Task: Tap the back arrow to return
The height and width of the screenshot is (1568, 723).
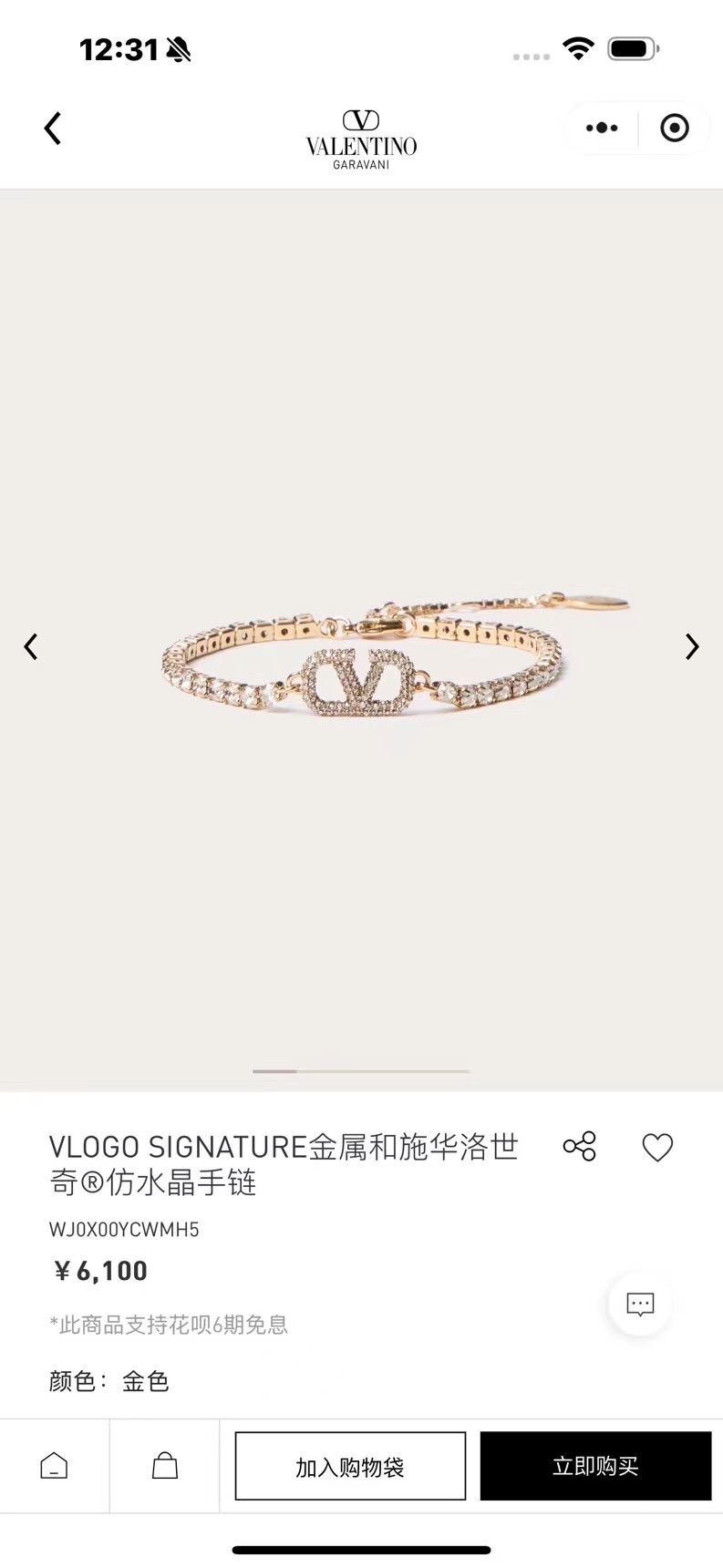Action: [x=52, y=129]
